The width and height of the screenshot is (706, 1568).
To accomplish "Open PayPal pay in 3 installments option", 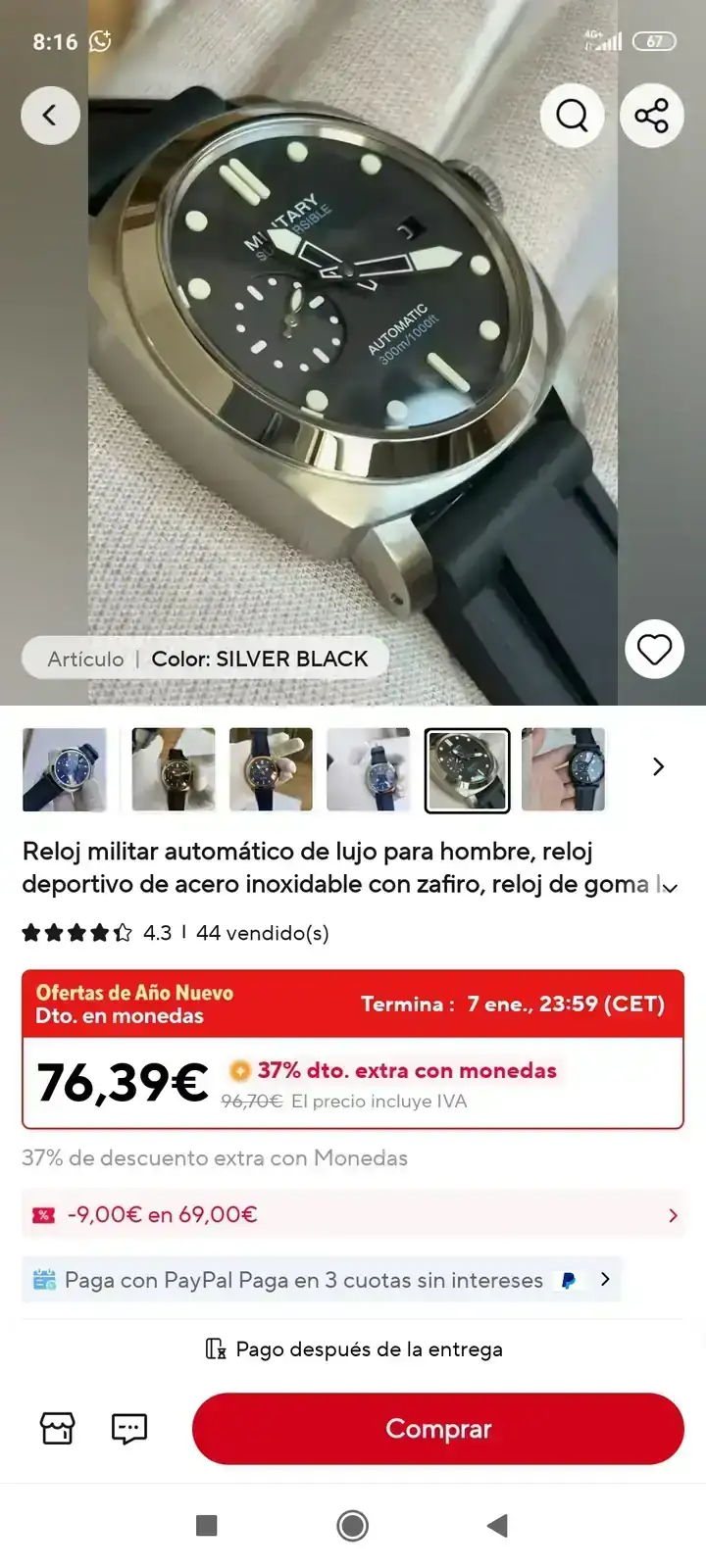I will point(605,1280).
